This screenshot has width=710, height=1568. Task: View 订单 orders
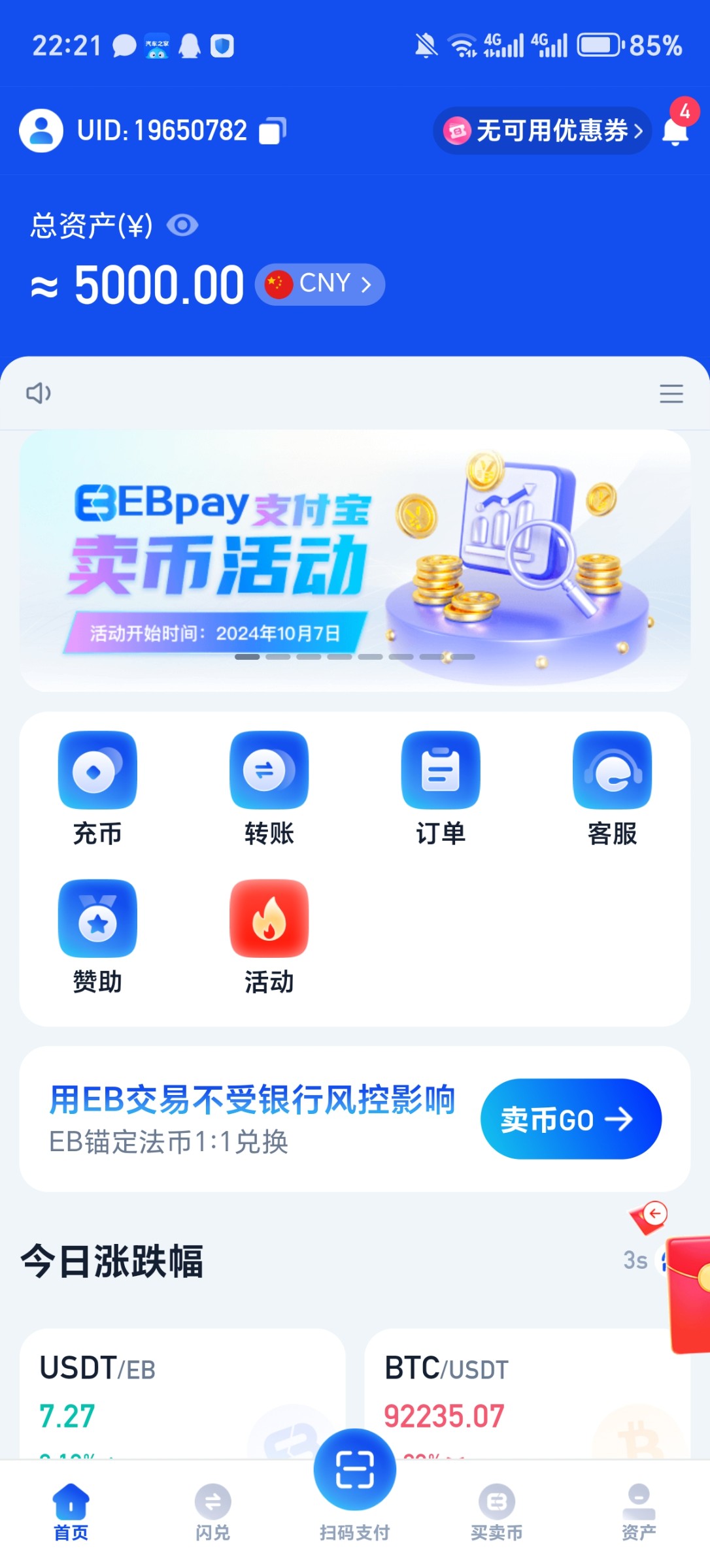[441, 787]
